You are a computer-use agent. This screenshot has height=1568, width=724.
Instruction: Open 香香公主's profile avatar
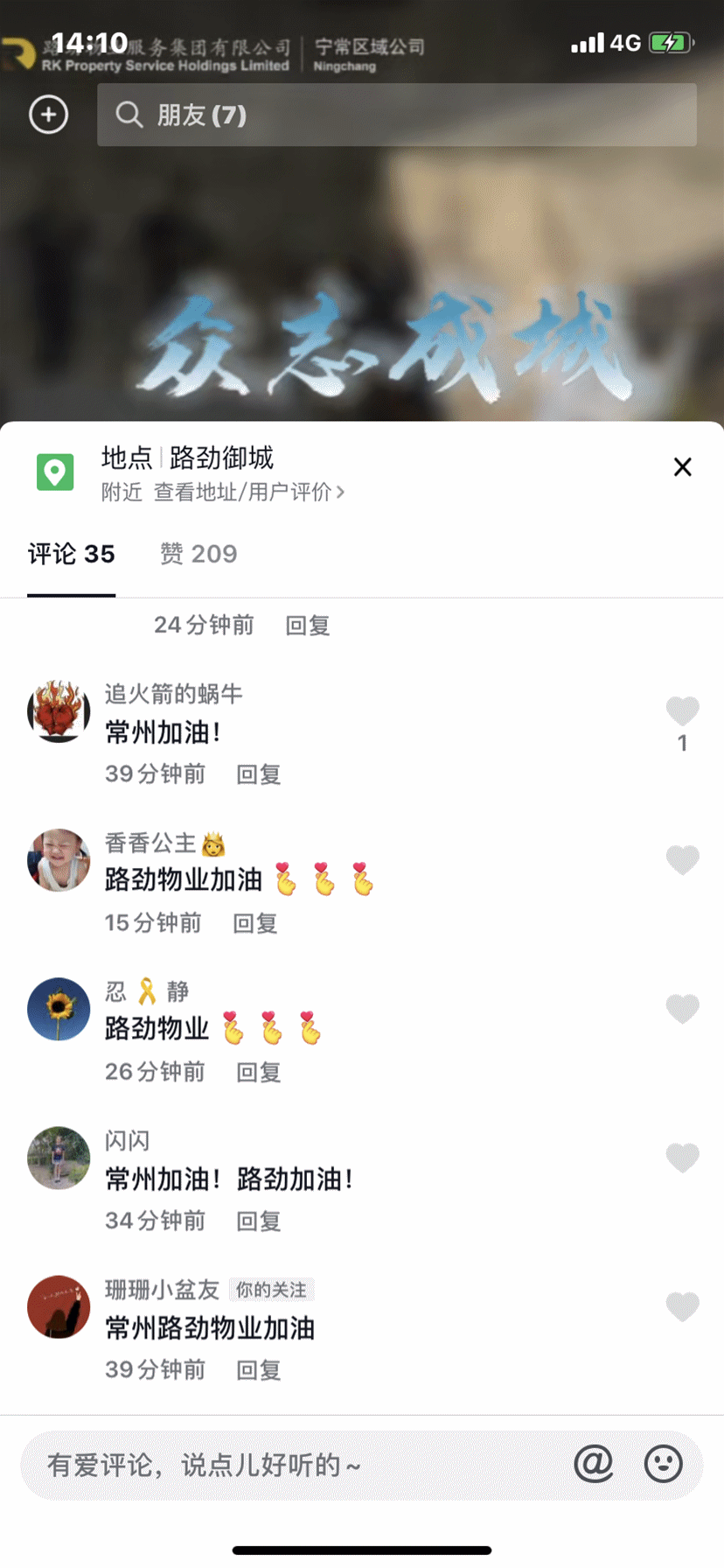click(59, 860)
